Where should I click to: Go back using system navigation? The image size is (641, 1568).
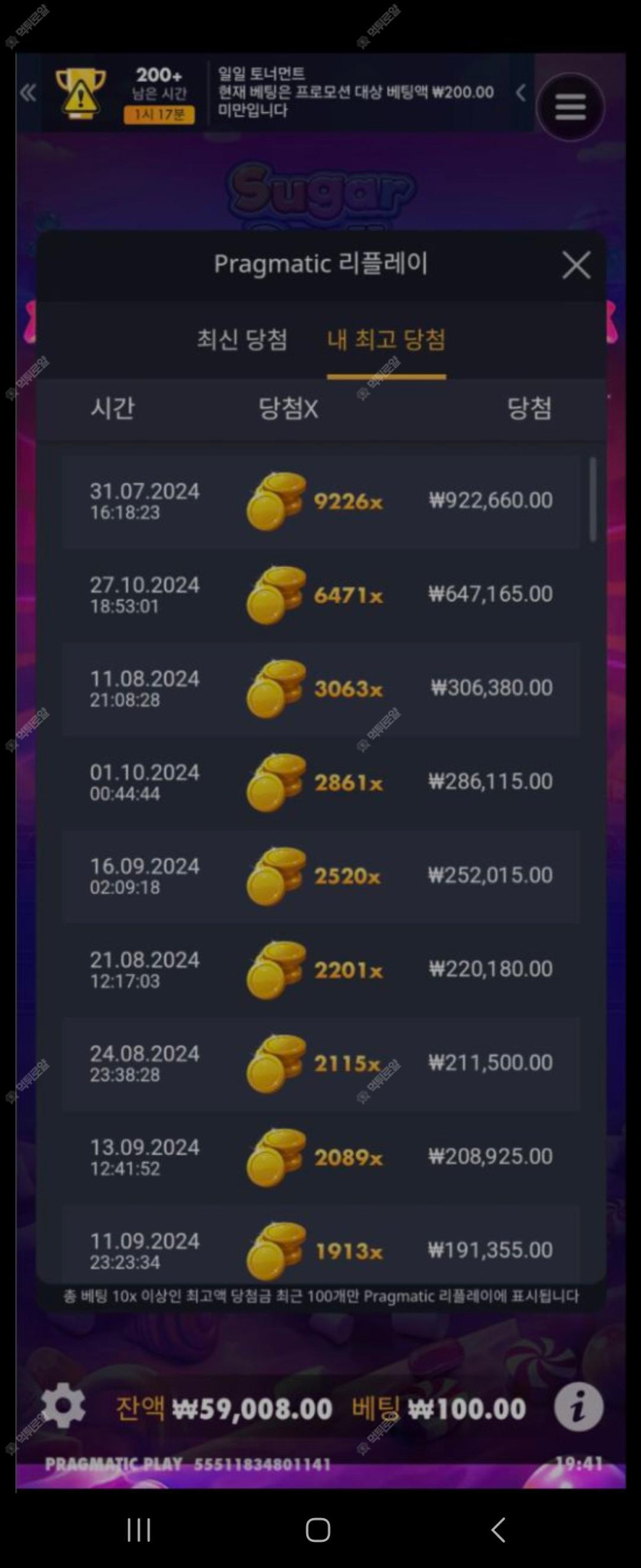coord(498,1529)
